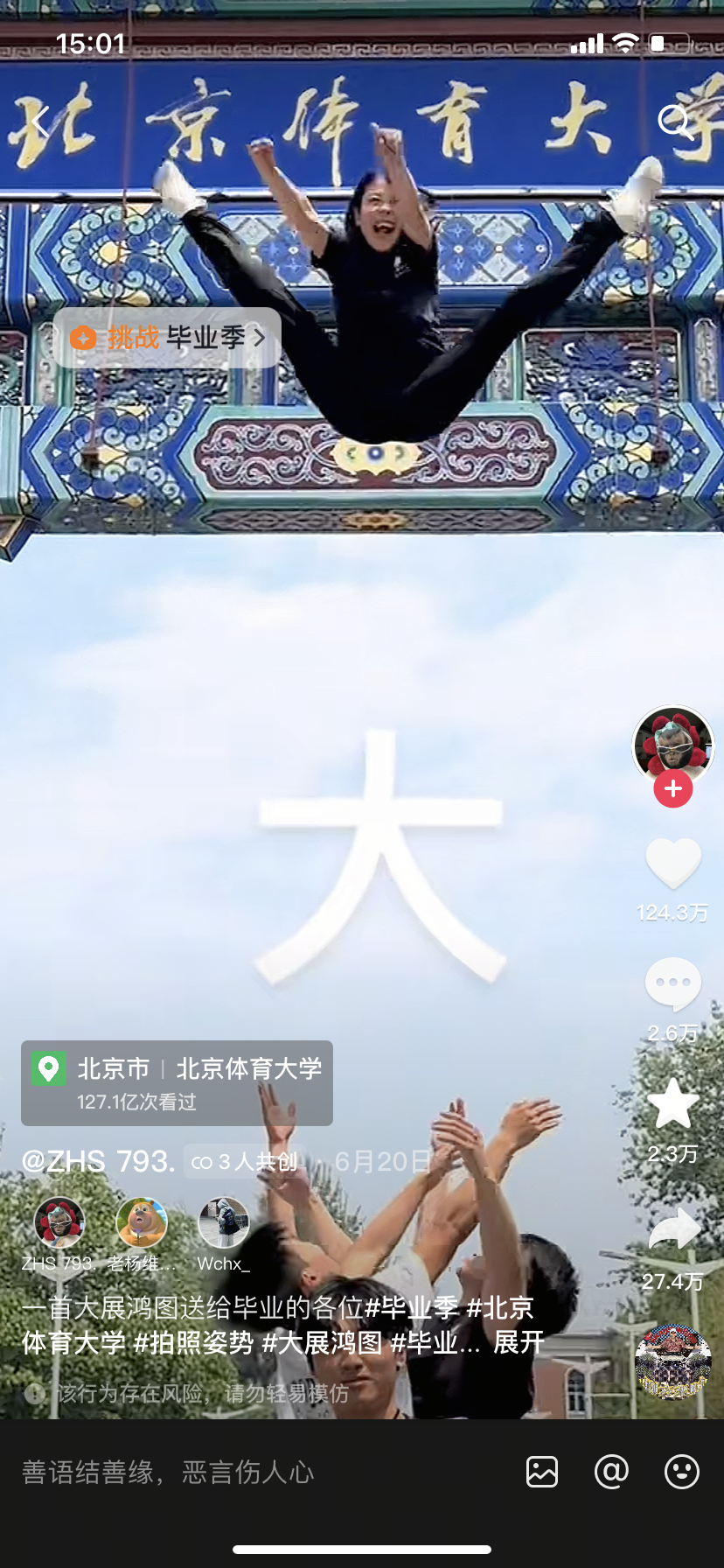
Task: Go back using the top-left arrow
Action: click(37, 122)
